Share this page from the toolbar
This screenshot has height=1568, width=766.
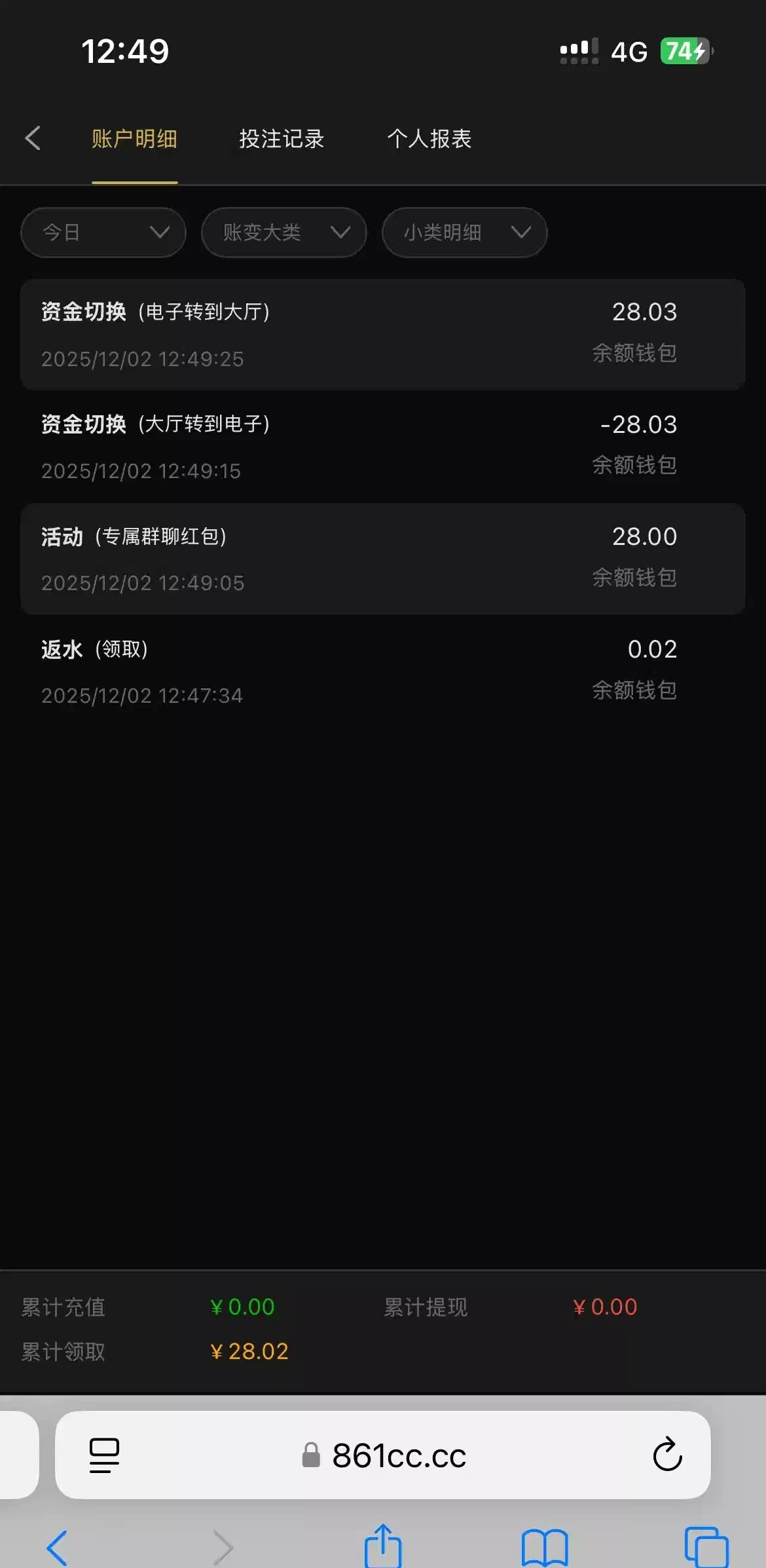click(x=383, y=1546)
